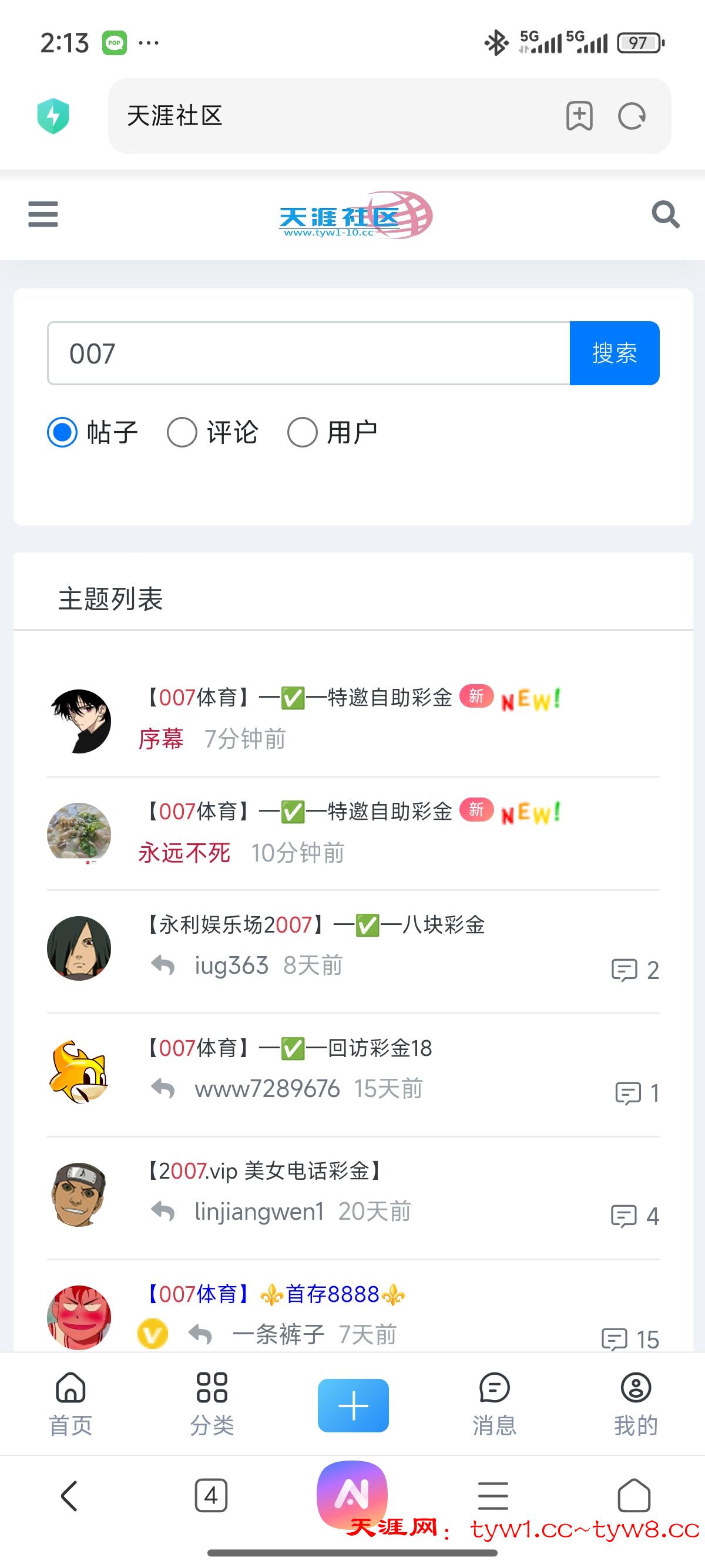Select the 帖子 radio option
The width and height of the screenshot is (705, 1568).
point(62,433)
